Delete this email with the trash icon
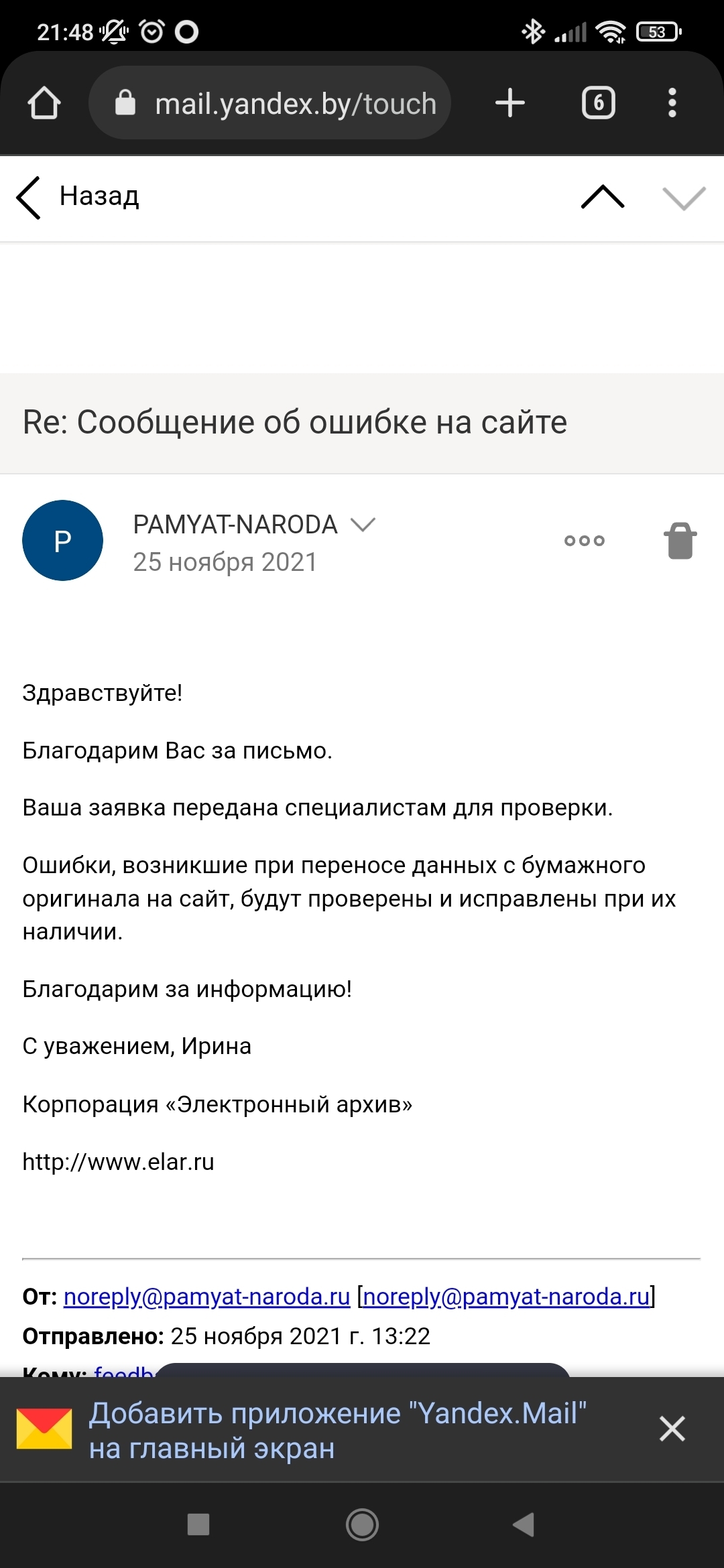 click(x=680, y=540)
